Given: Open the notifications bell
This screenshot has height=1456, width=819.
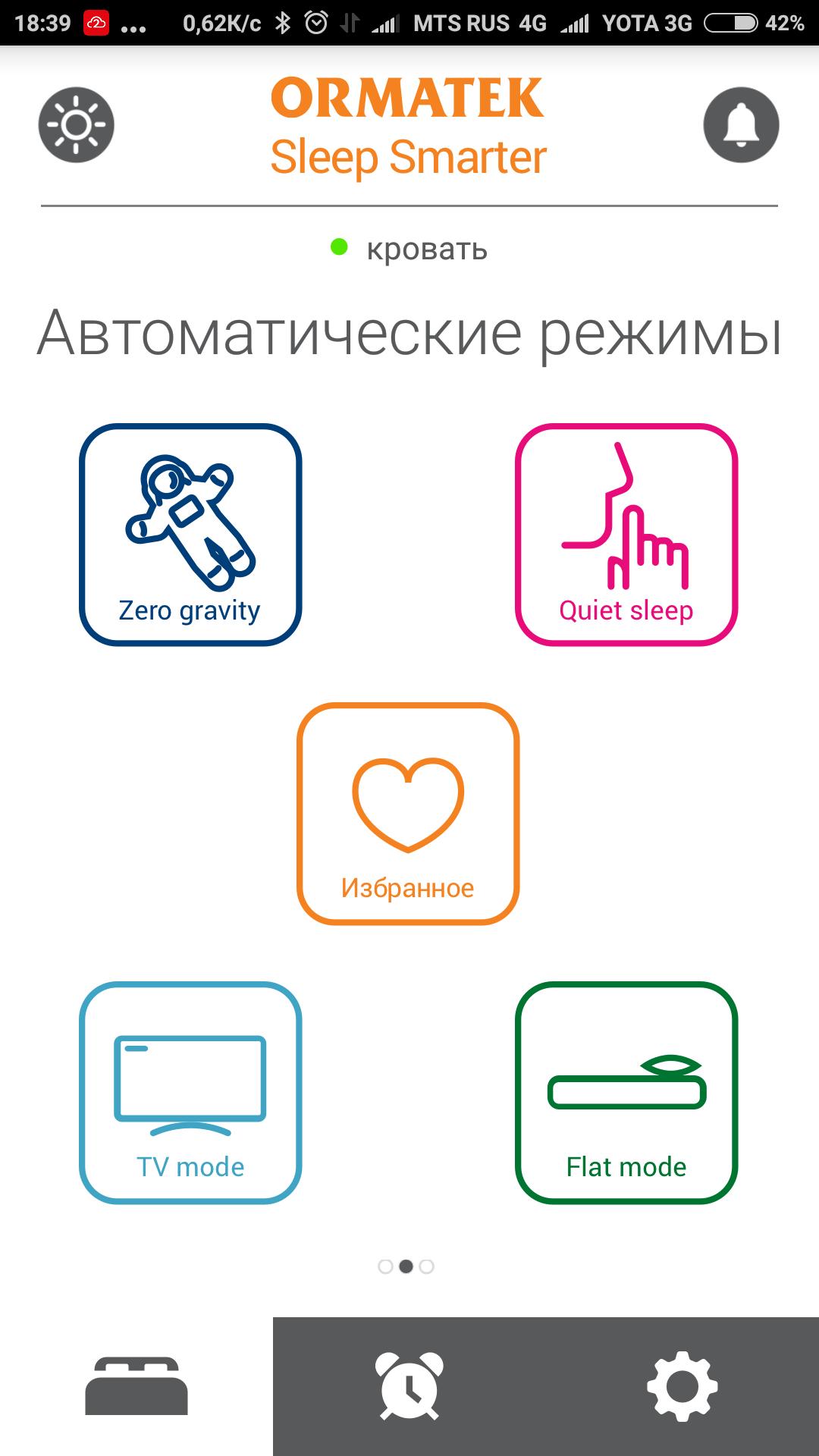Looking at the screenshot, I should (741, 125).
